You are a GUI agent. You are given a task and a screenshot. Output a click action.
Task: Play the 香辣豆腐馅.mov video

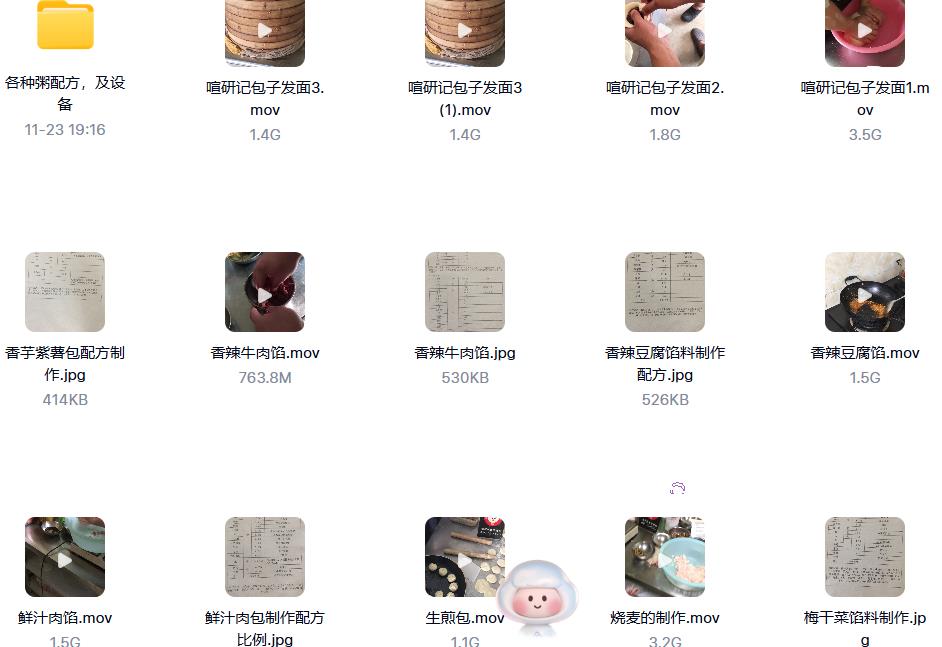(865, 292)
